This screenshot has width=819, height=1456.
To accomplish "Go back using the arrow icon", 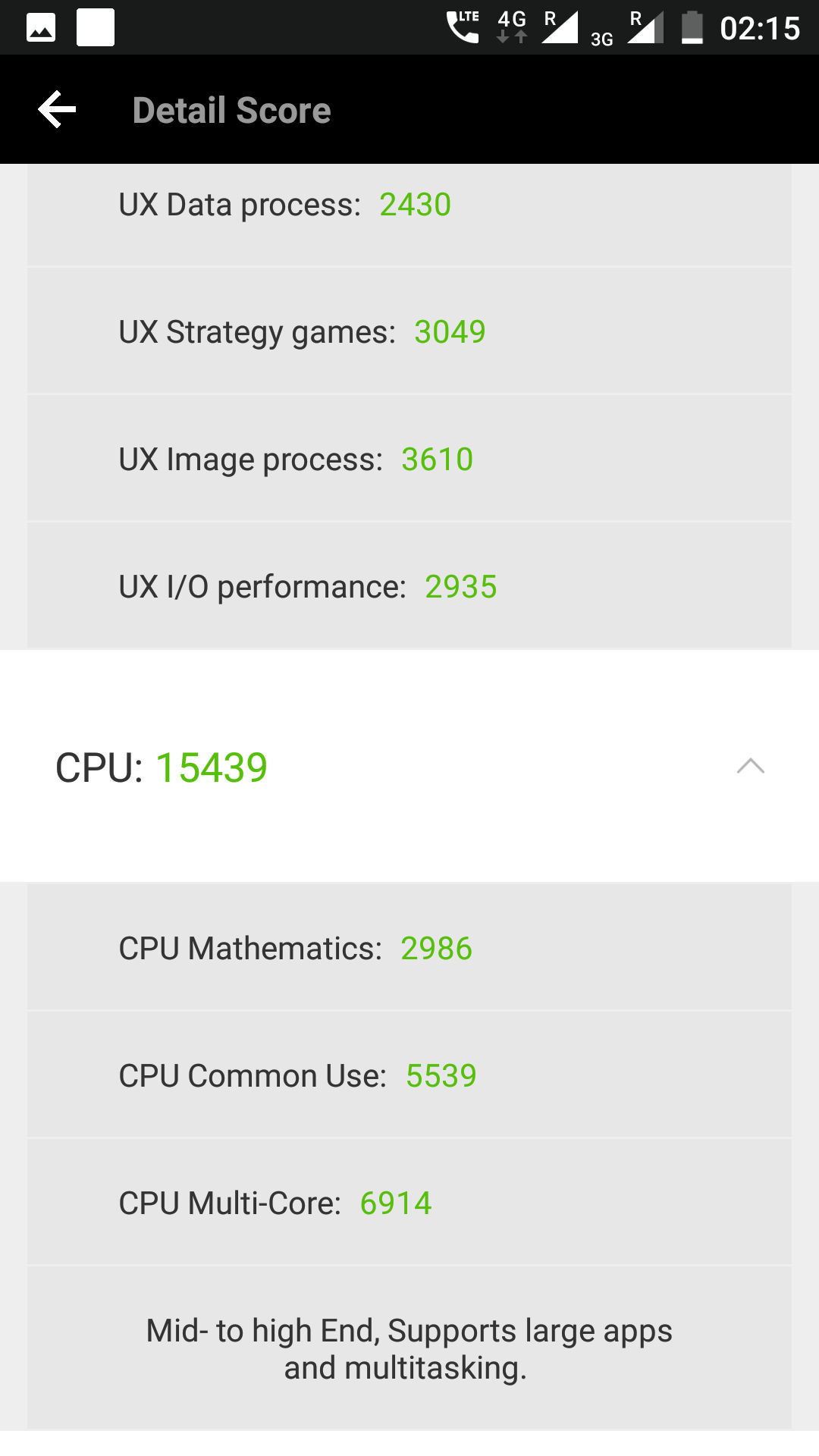I will click(x=58, y=110).
